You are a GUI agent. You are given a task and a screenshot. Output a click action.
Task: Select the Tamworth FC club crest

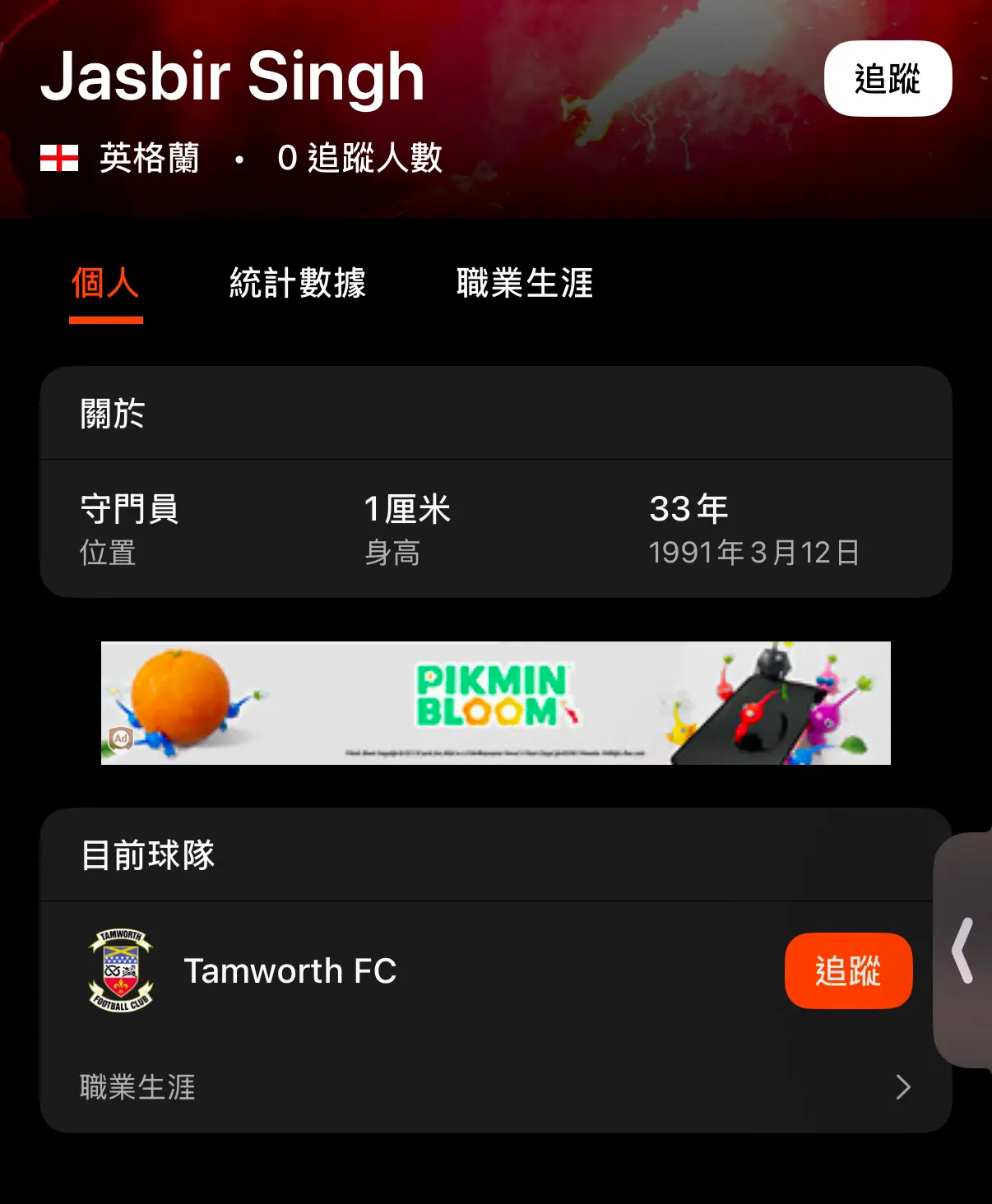pos(121,970)
